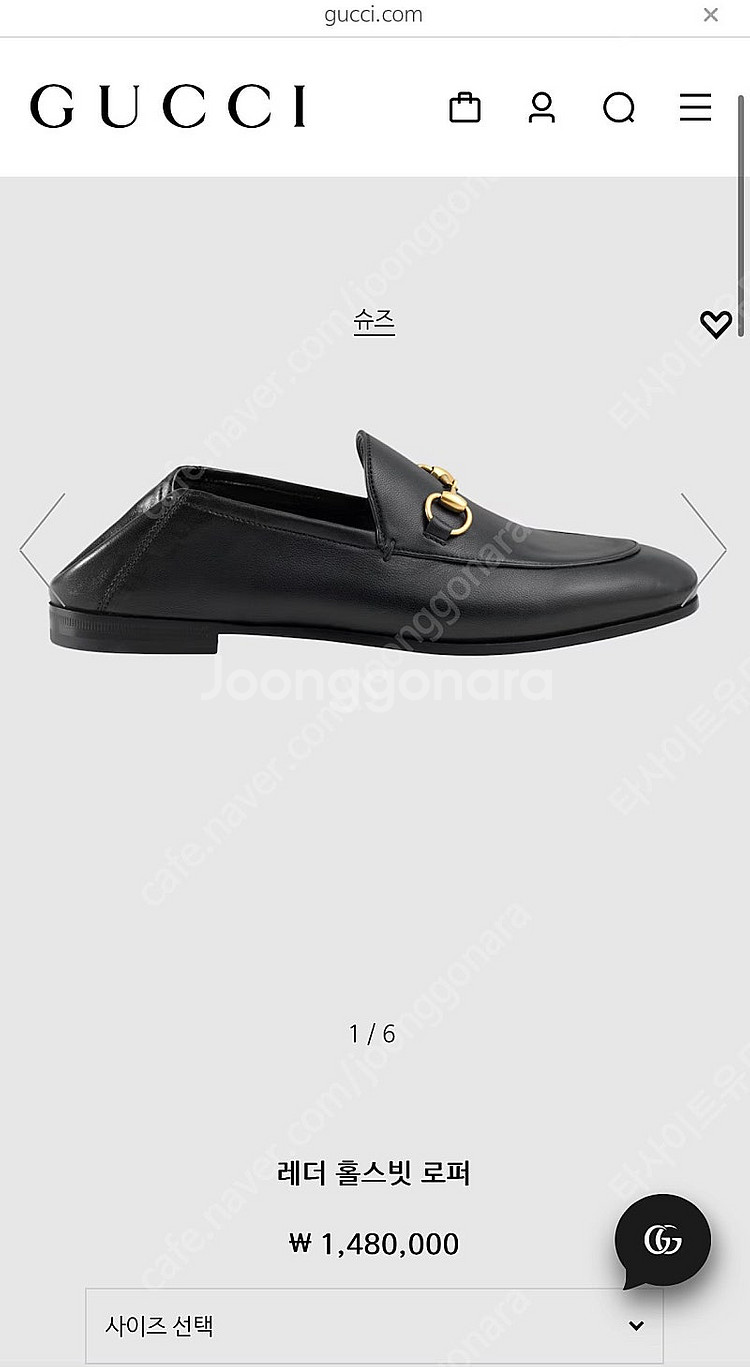This screenshot has height=1367, width=750.
Task: Close the gucci.com browser view
Action: (x=711, y=15)
